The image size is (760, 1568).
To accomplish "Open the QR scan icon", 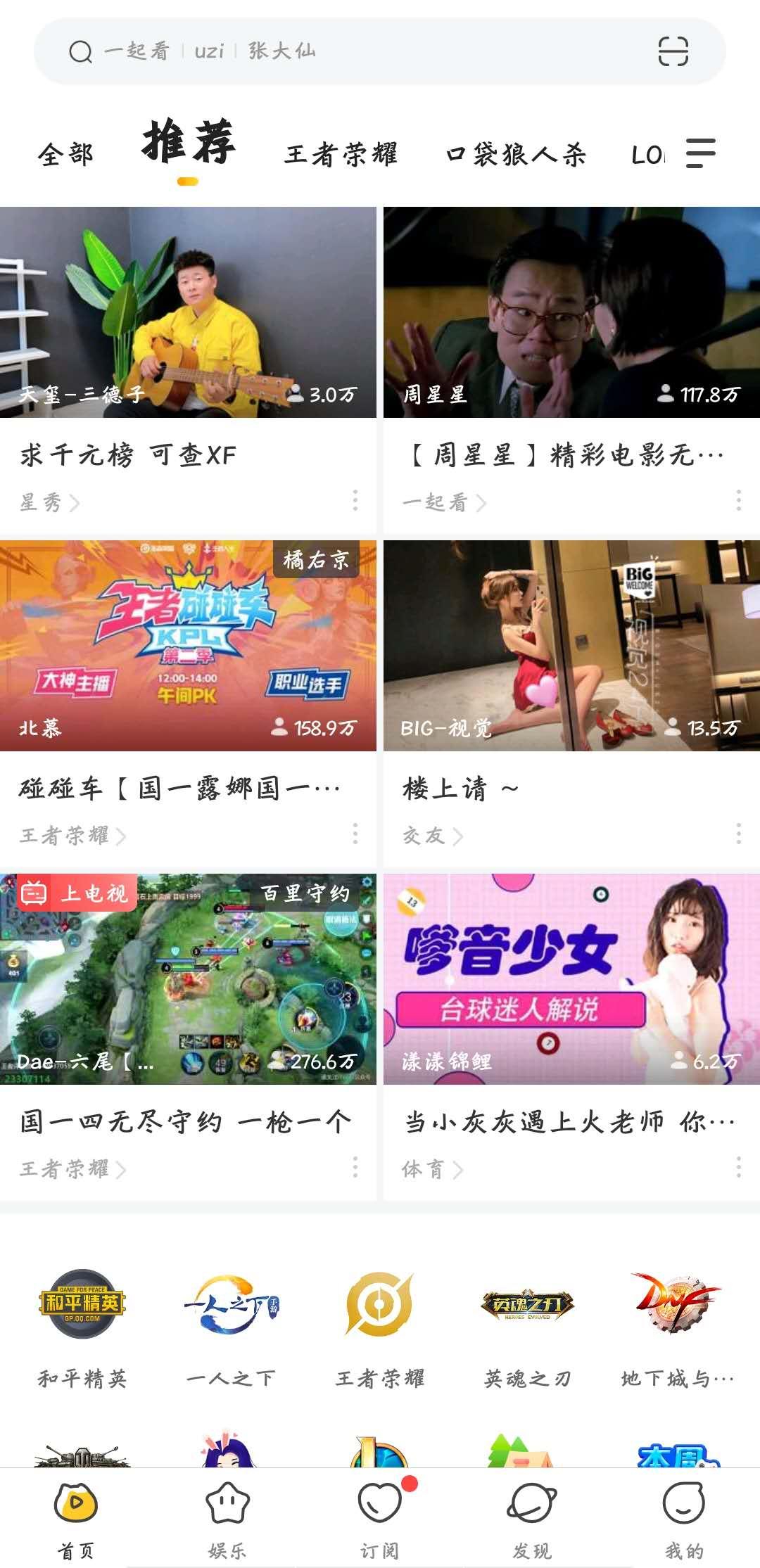I will point(672,51).
